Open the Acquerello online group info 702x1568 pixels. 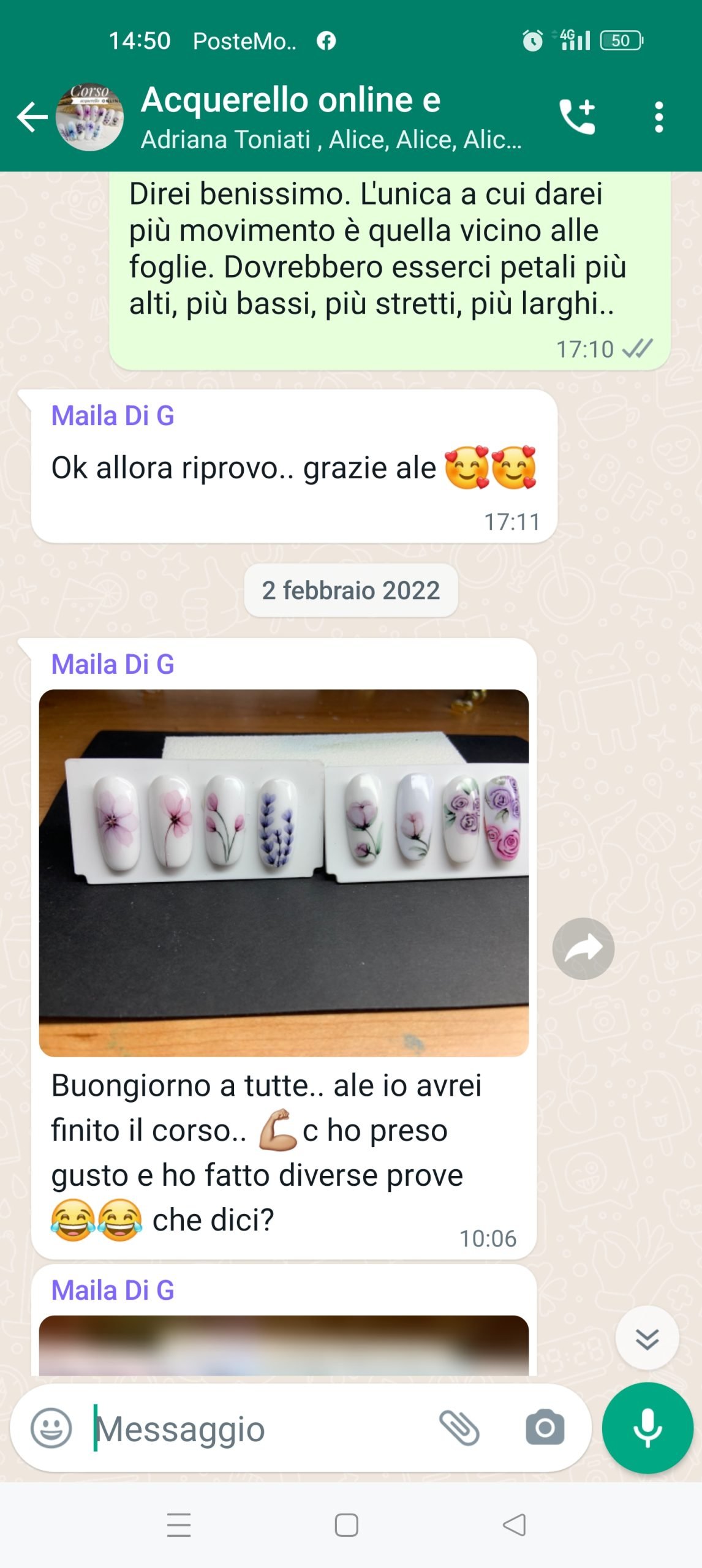331,116
